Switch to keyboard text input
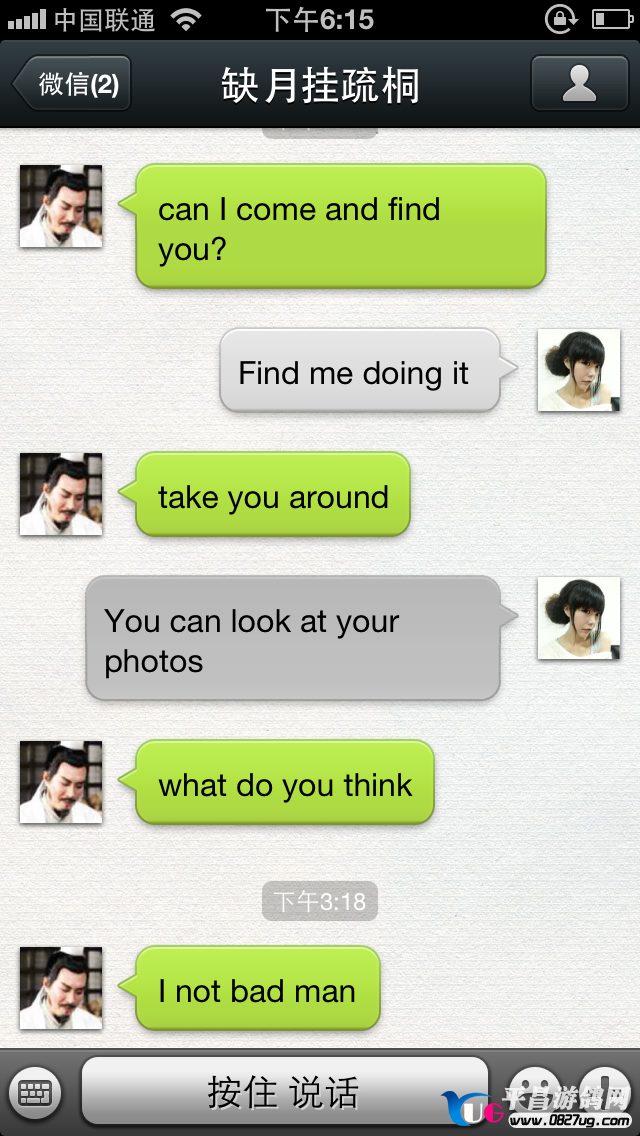The height and width of the screenshot is (1136, 640). [35, 1091]
